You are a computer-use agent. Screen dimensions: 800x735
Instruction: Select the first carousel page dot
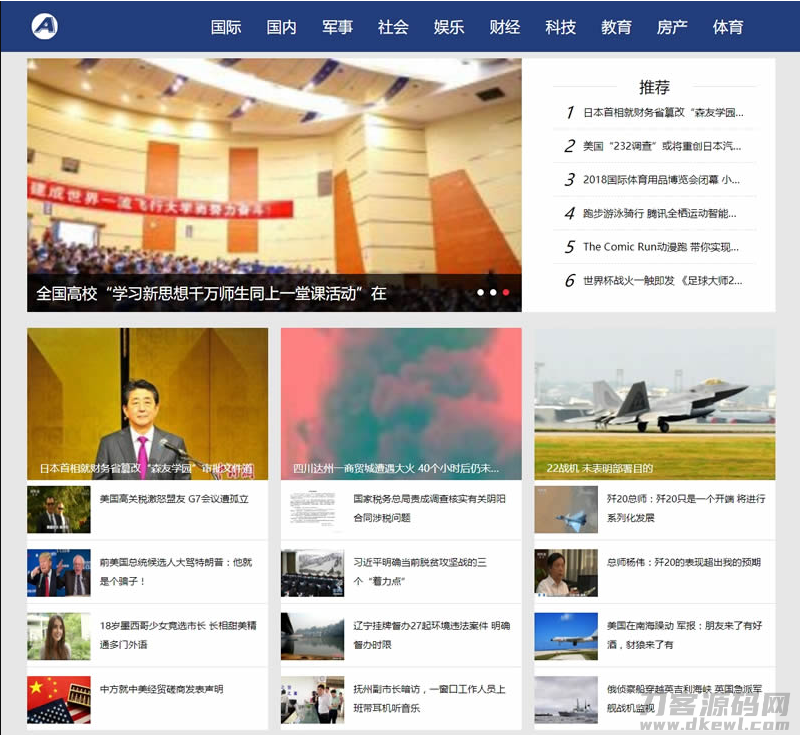tap(480, 293)
